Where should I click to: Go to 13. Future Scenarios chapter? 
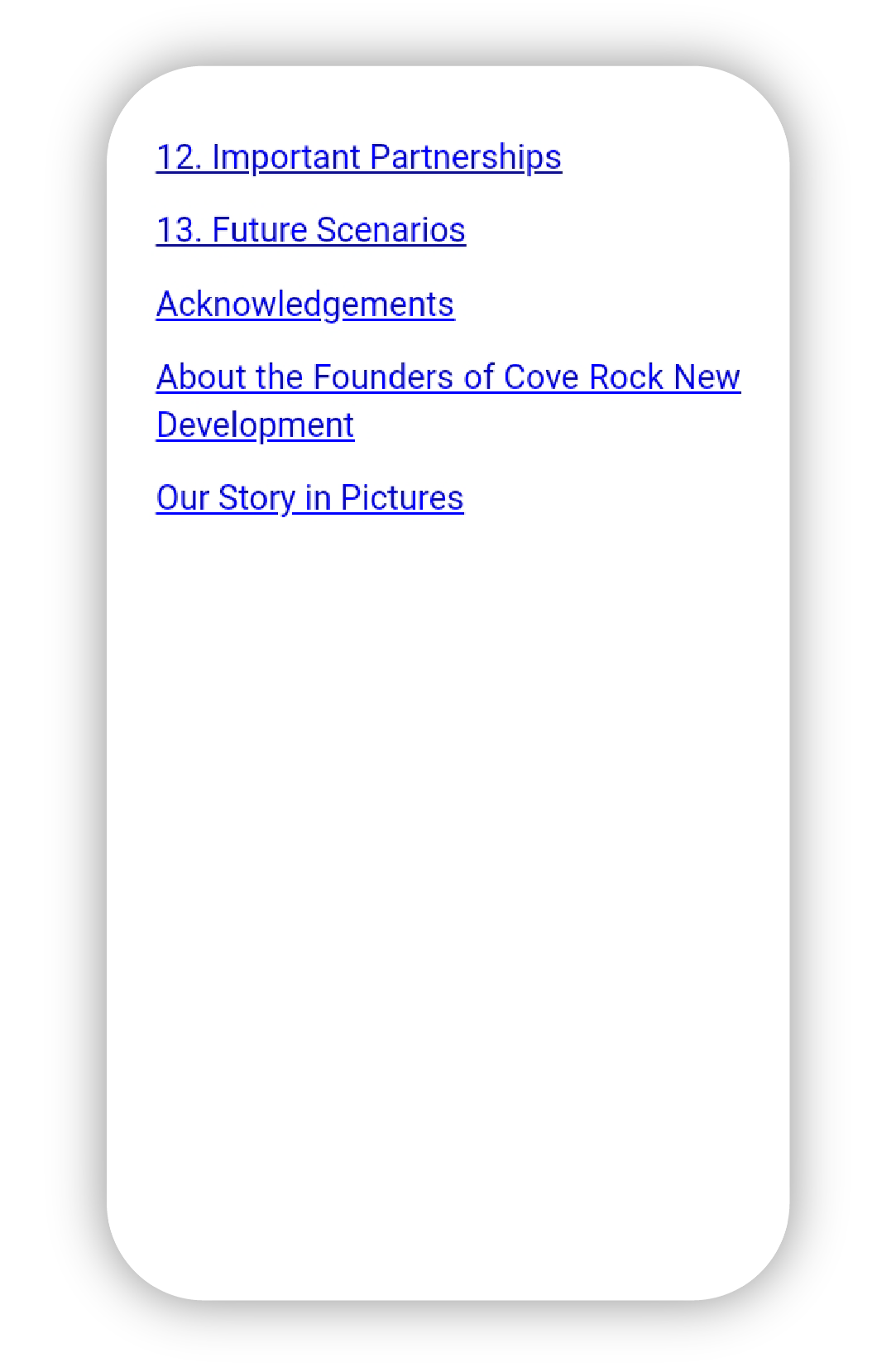[310, 230]
